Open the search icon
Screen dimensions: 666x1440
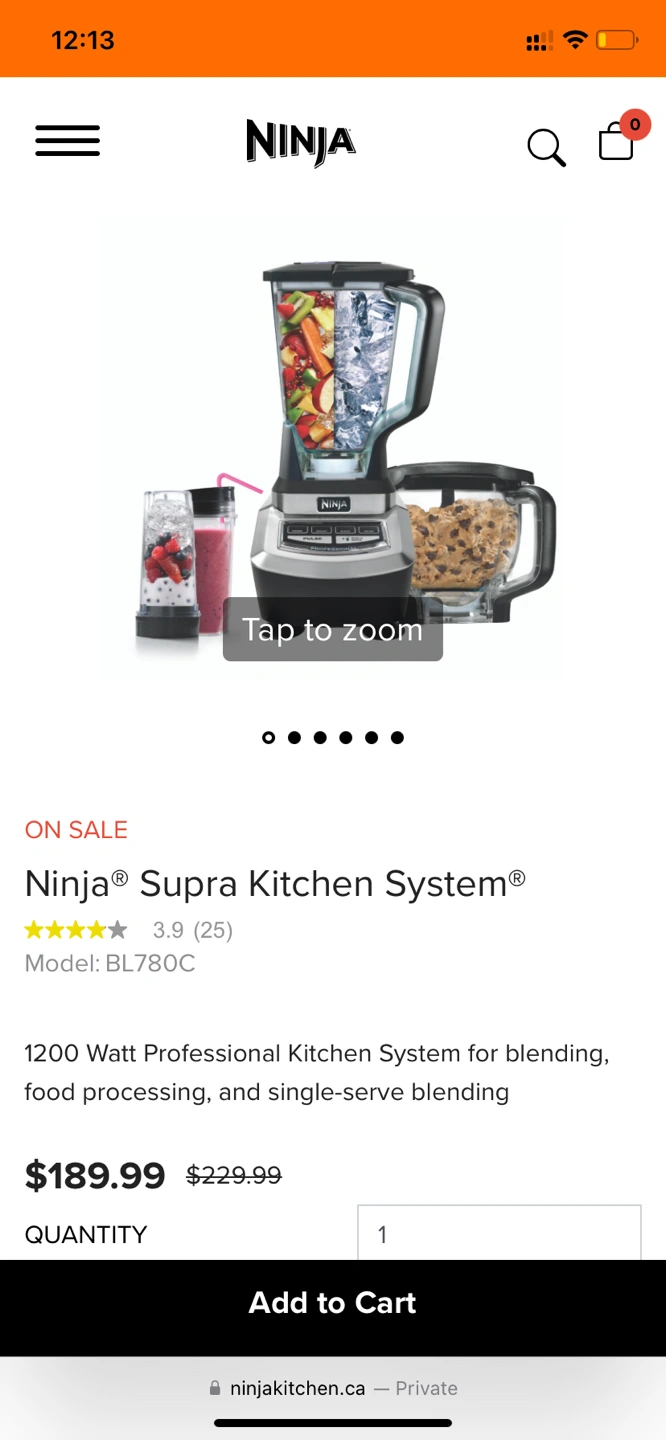coord(546,147)
